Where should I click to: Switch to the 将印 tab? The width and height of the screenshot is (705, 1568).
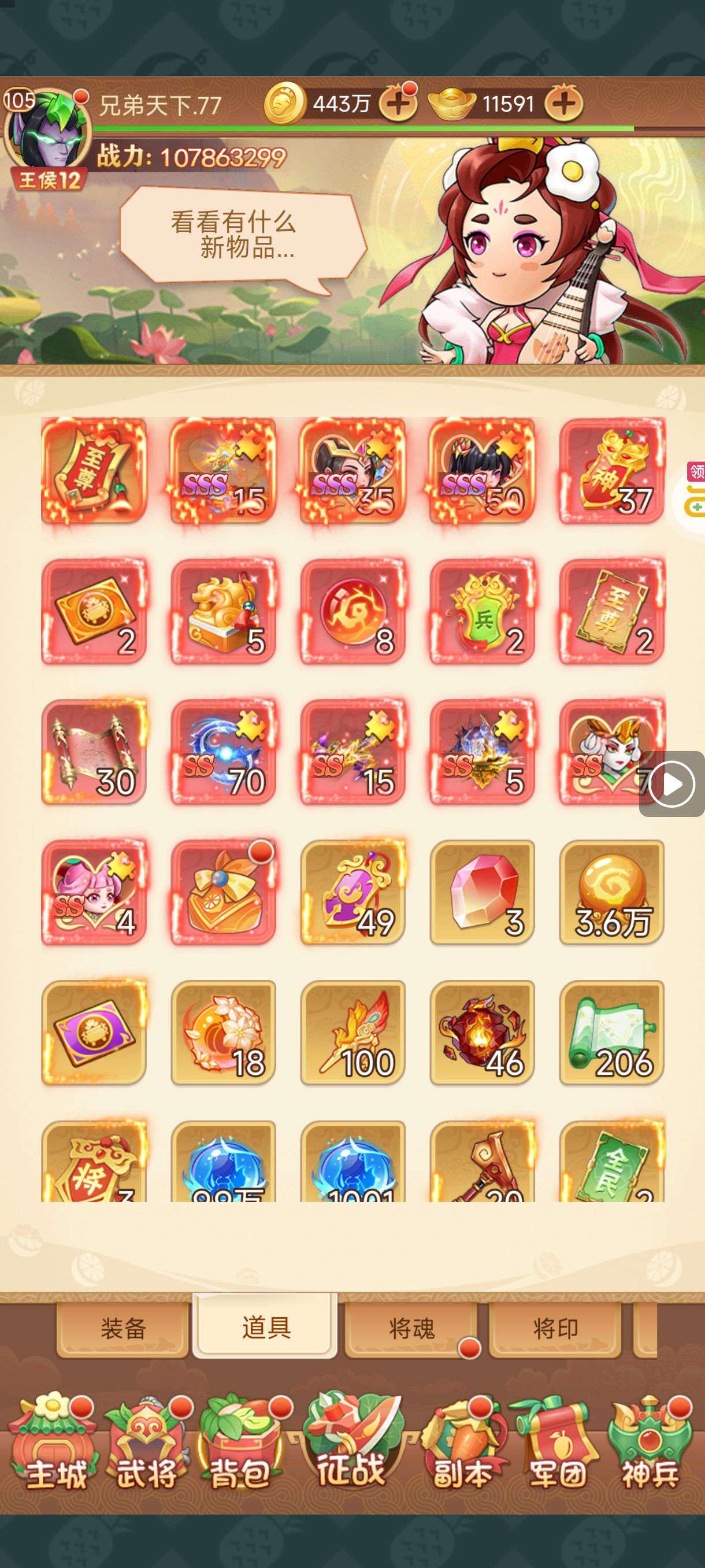tap(555, 1328)
